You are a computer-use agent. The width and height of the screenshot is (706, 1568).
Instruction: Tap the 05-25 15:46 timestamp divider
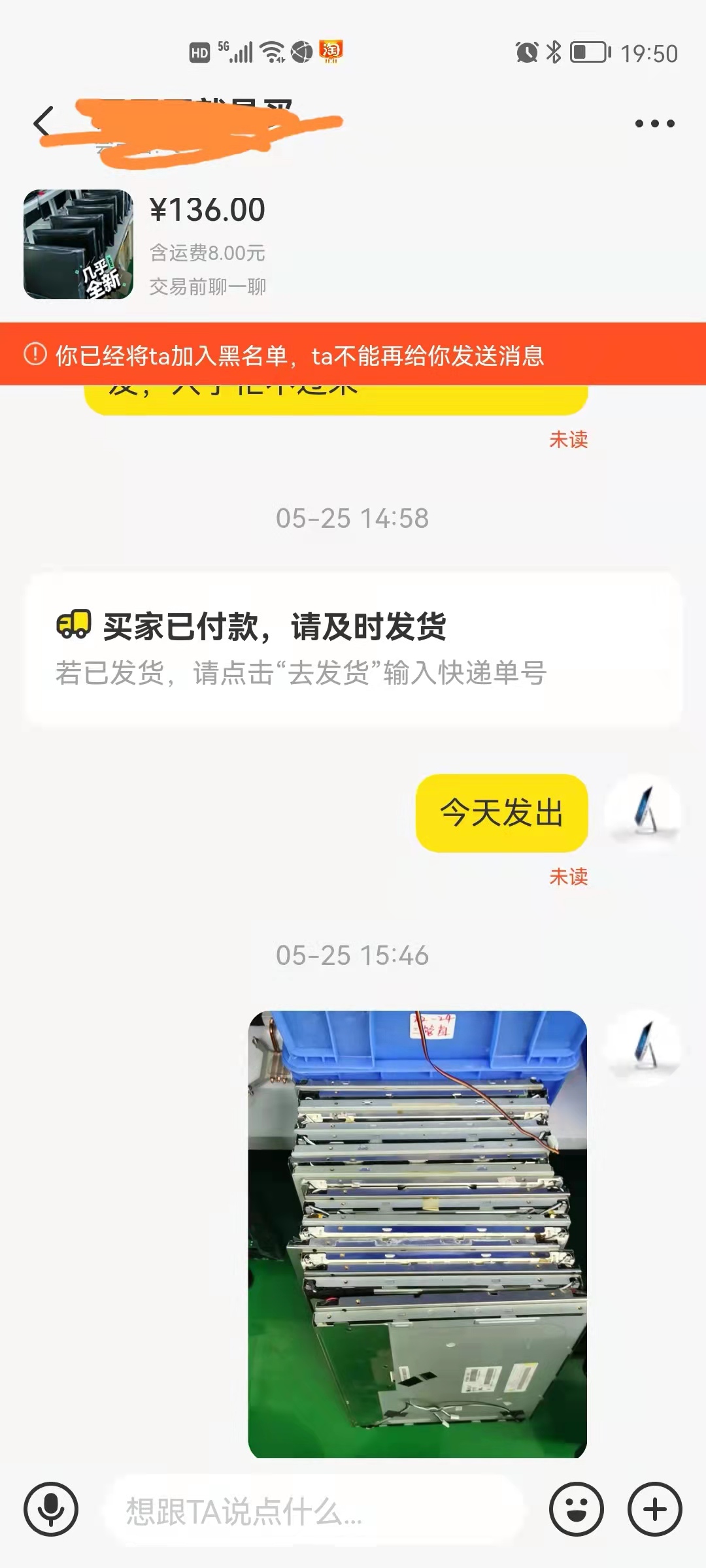click(353, 957)
